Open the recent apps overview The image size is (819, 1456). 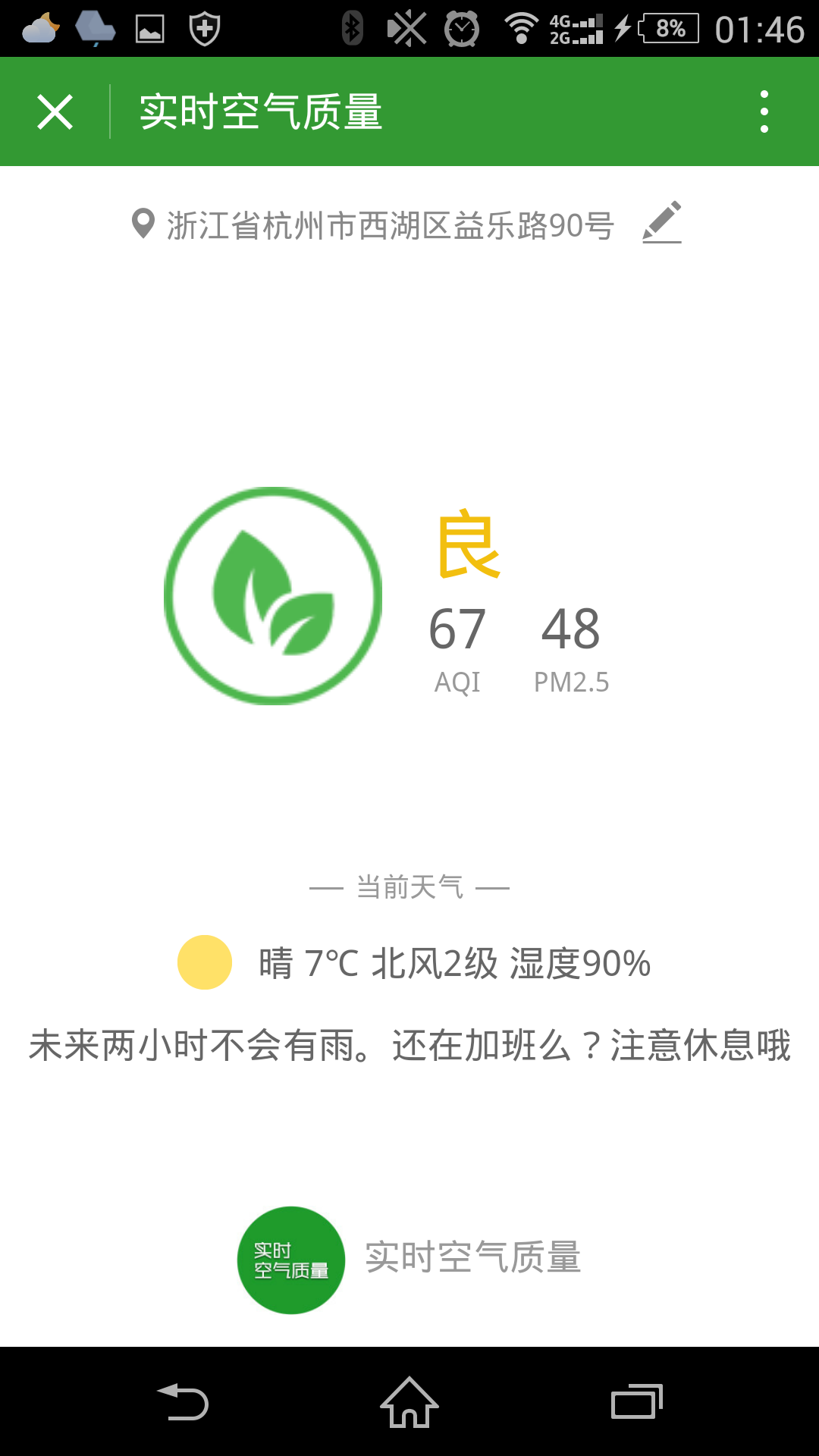636,1401
